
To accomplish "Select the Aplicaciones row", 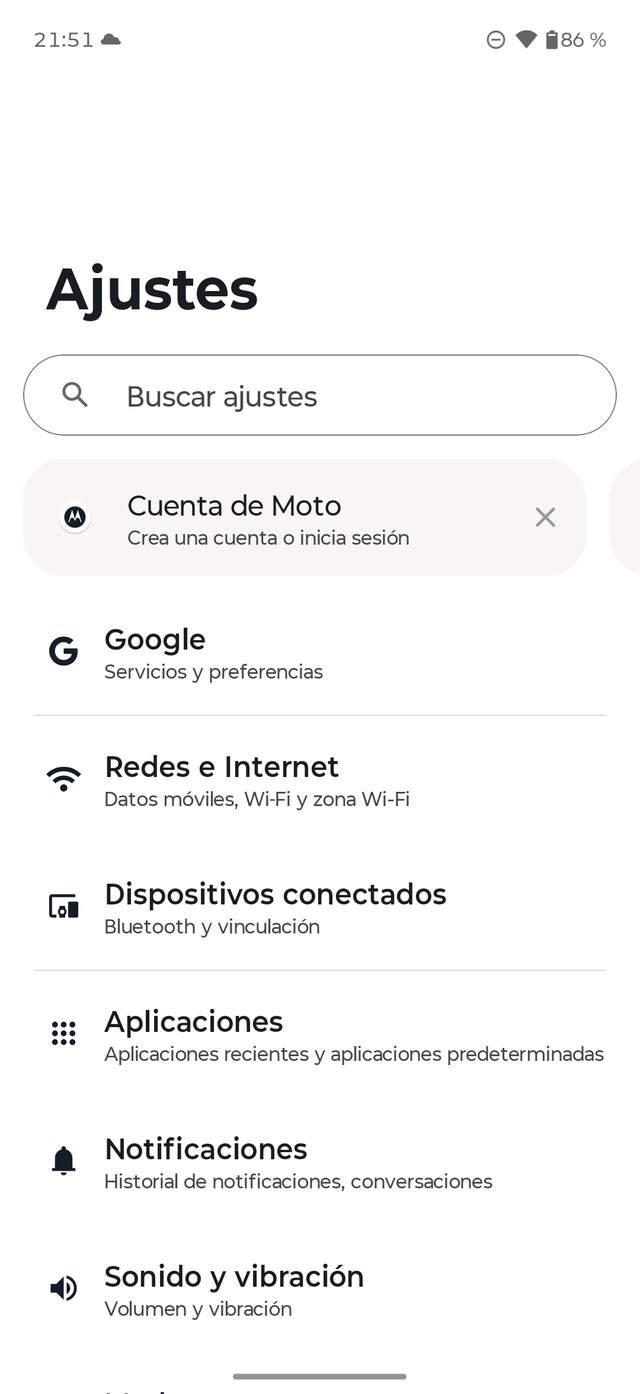I will 320,1035.
